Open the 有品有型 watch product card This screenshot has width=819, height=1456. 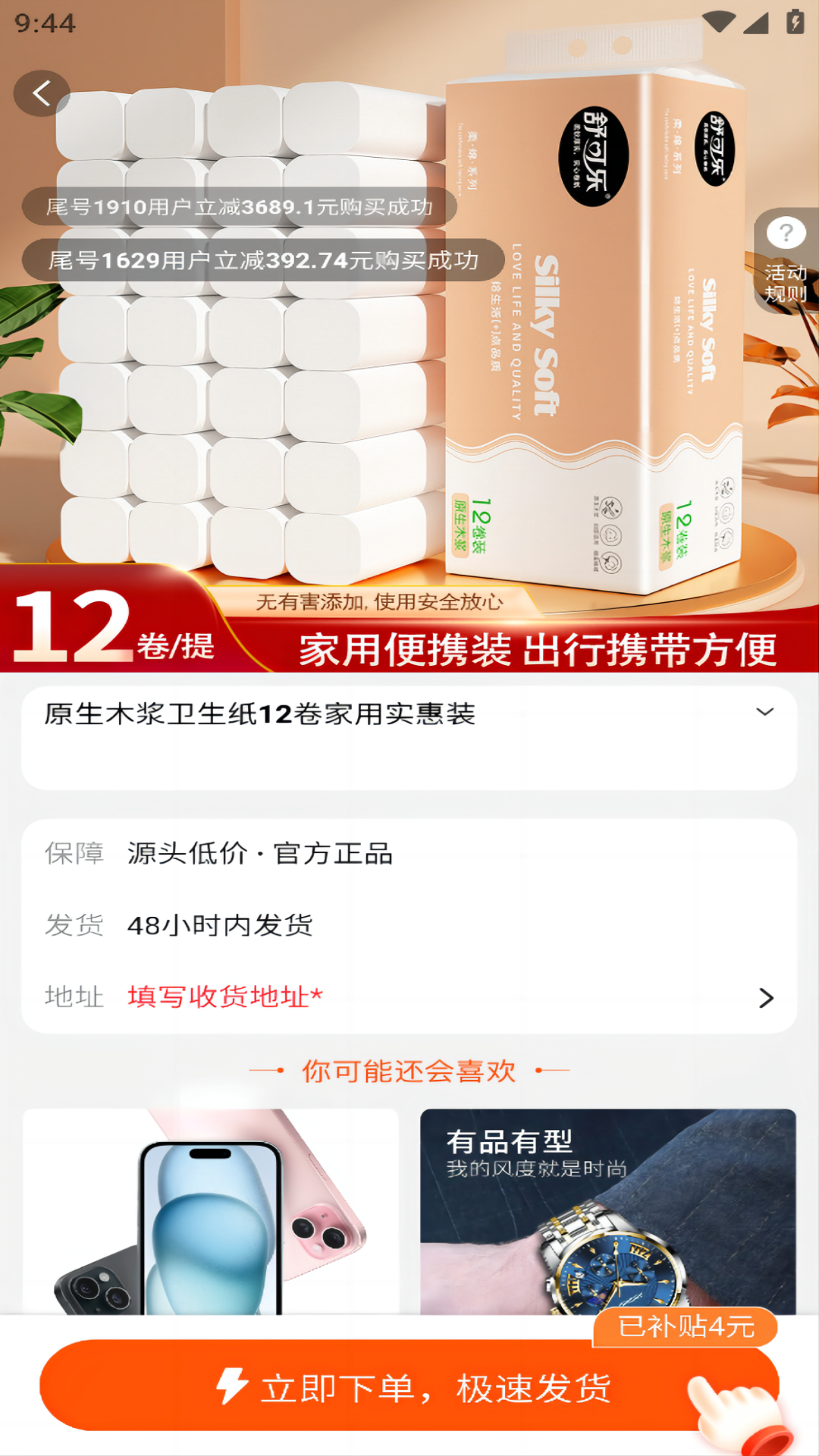click(x=608, y=1211)
